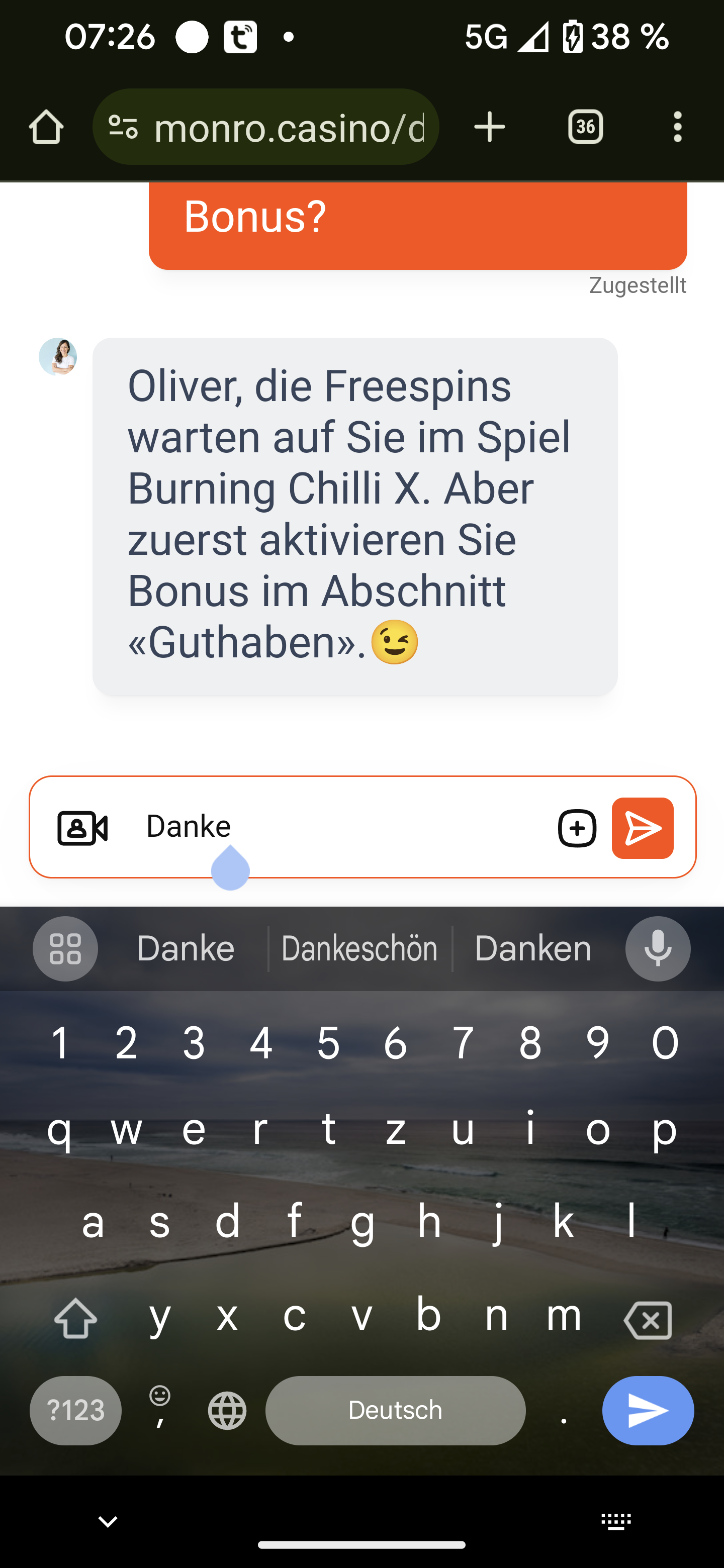This screenshot has width=724, height=1568.
Task: Choose the Dankeschön keyboard suggestion
Action: [359, 948]
